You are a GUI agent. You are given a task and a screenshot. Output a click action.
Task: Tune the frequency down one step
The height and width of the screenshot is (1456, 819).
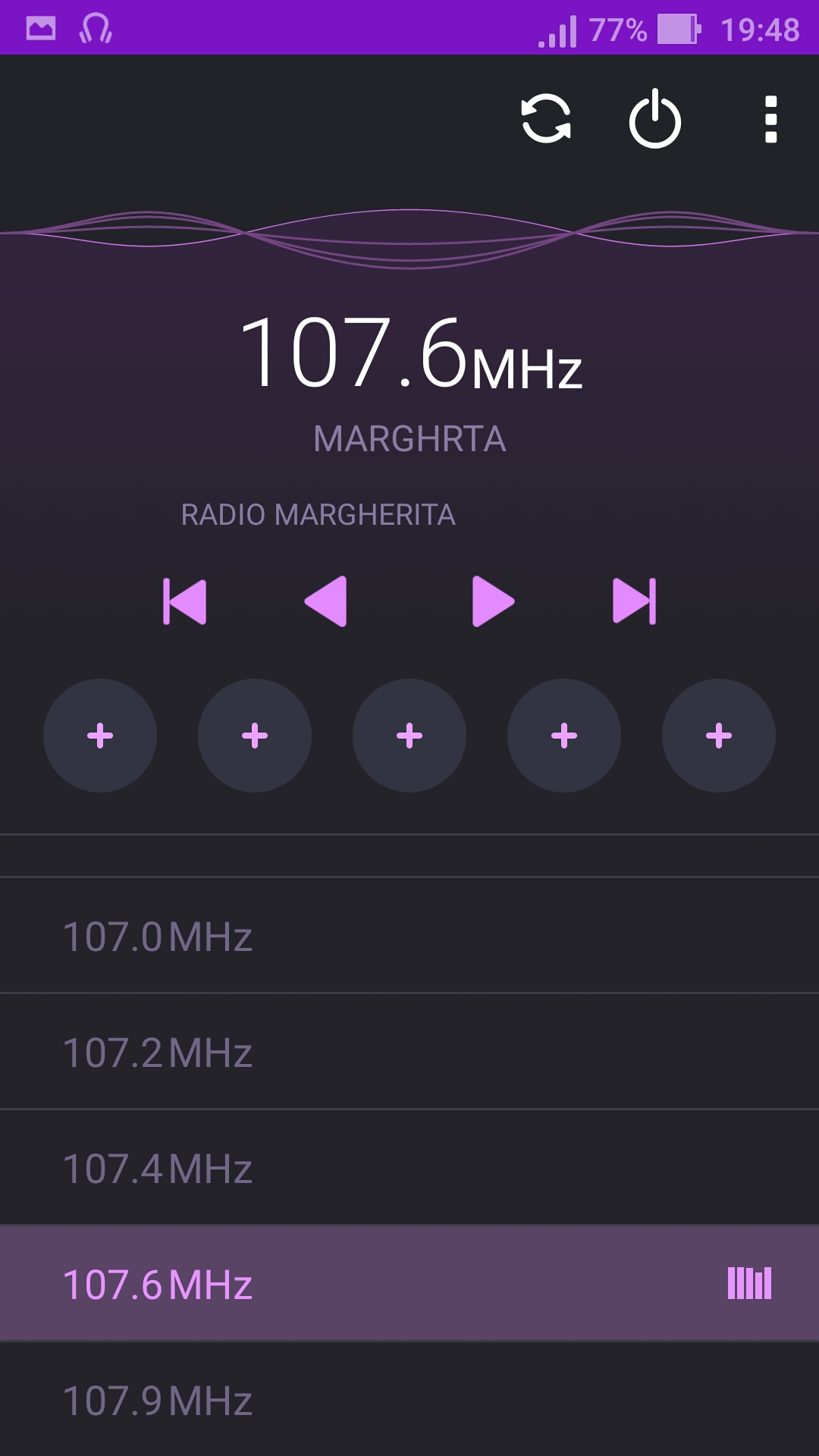[x=326, y=601]
